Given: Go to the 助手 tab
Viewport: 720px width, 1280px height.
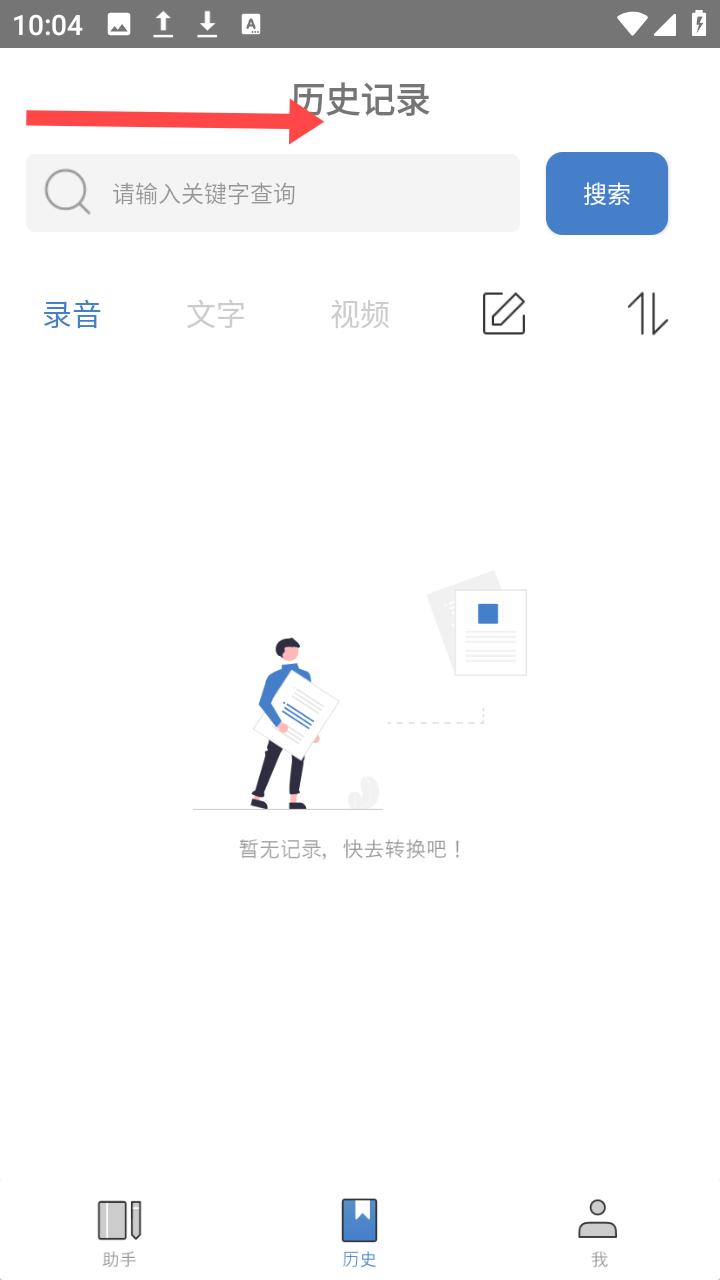Looking at the screenshot, I should [x=120, y=1233].
